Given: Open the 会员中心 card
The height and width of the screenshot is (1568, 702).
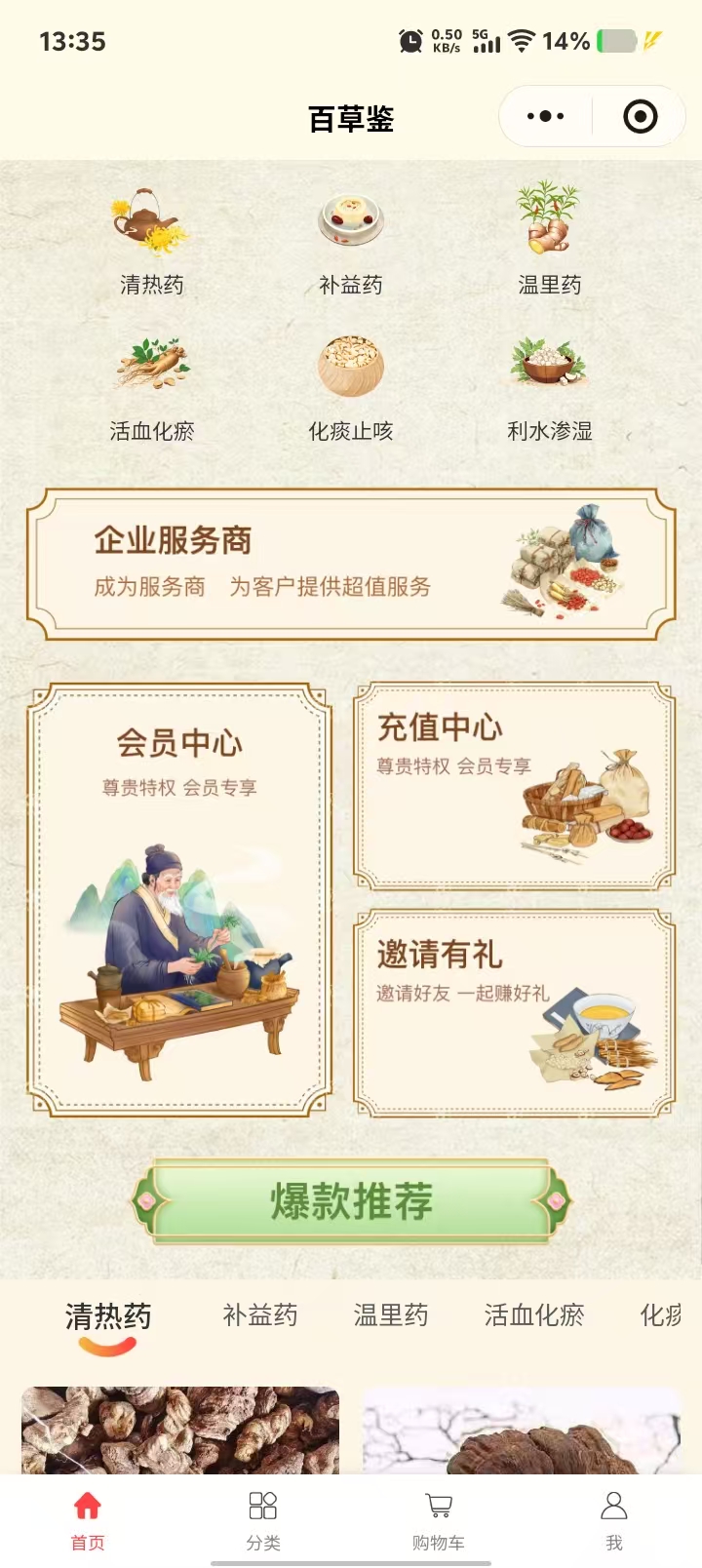Looking at the screenshot, I should click(178, 899).
